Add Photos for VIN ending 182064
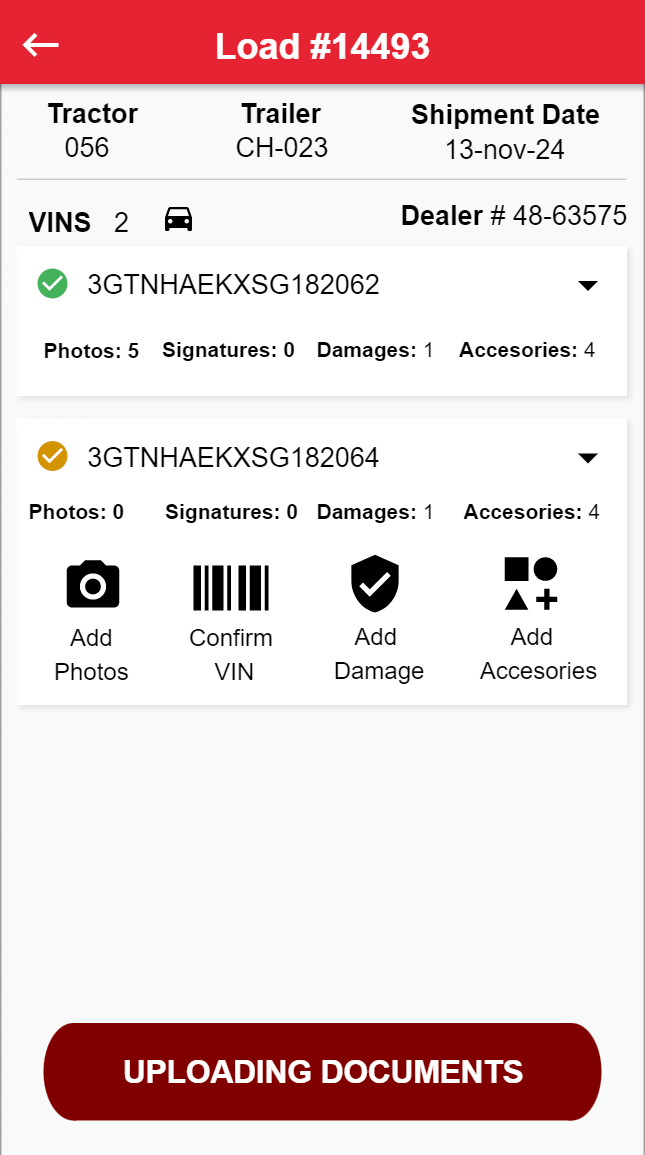This screenshot has width=645, height=1155. (92, 620)
